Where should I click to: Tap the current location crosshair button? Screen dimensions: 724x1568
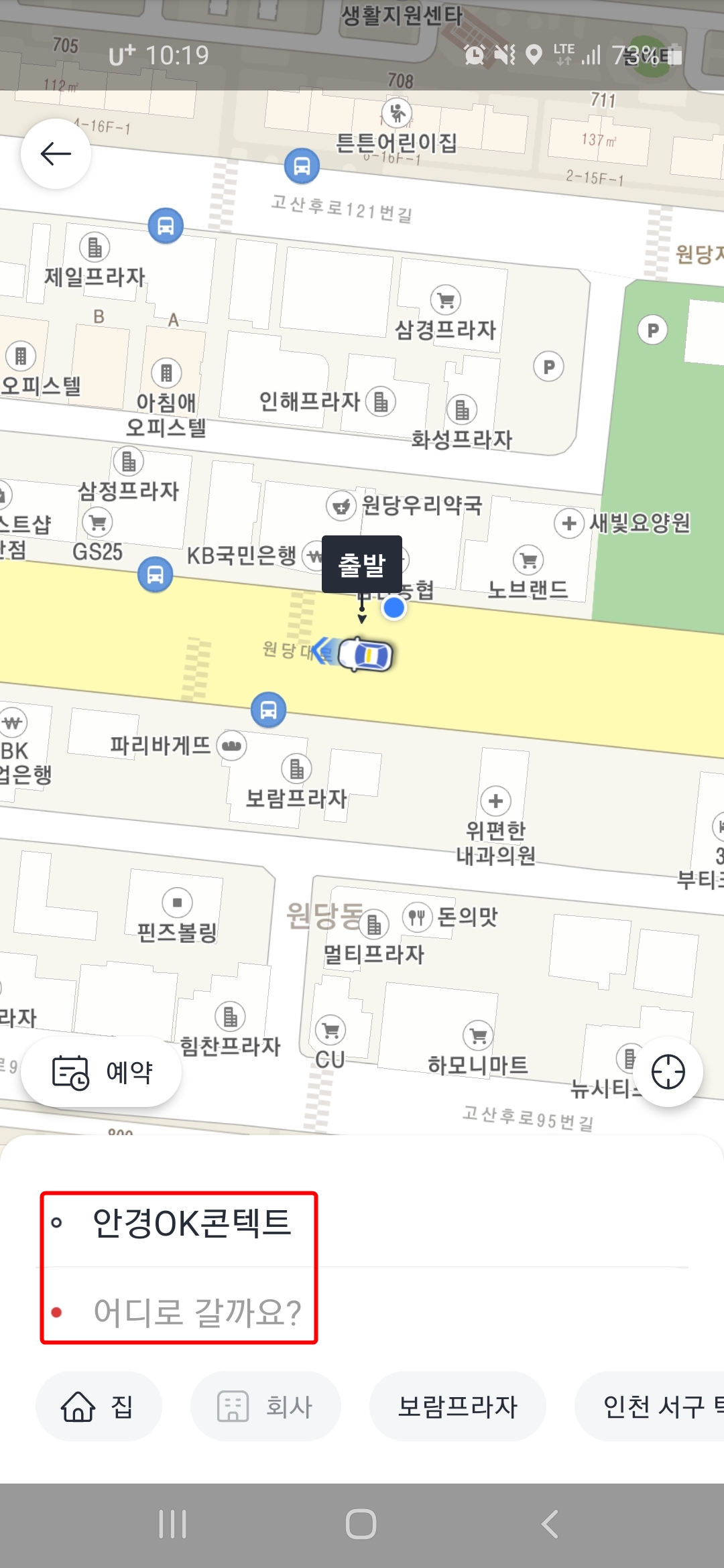667,1072
